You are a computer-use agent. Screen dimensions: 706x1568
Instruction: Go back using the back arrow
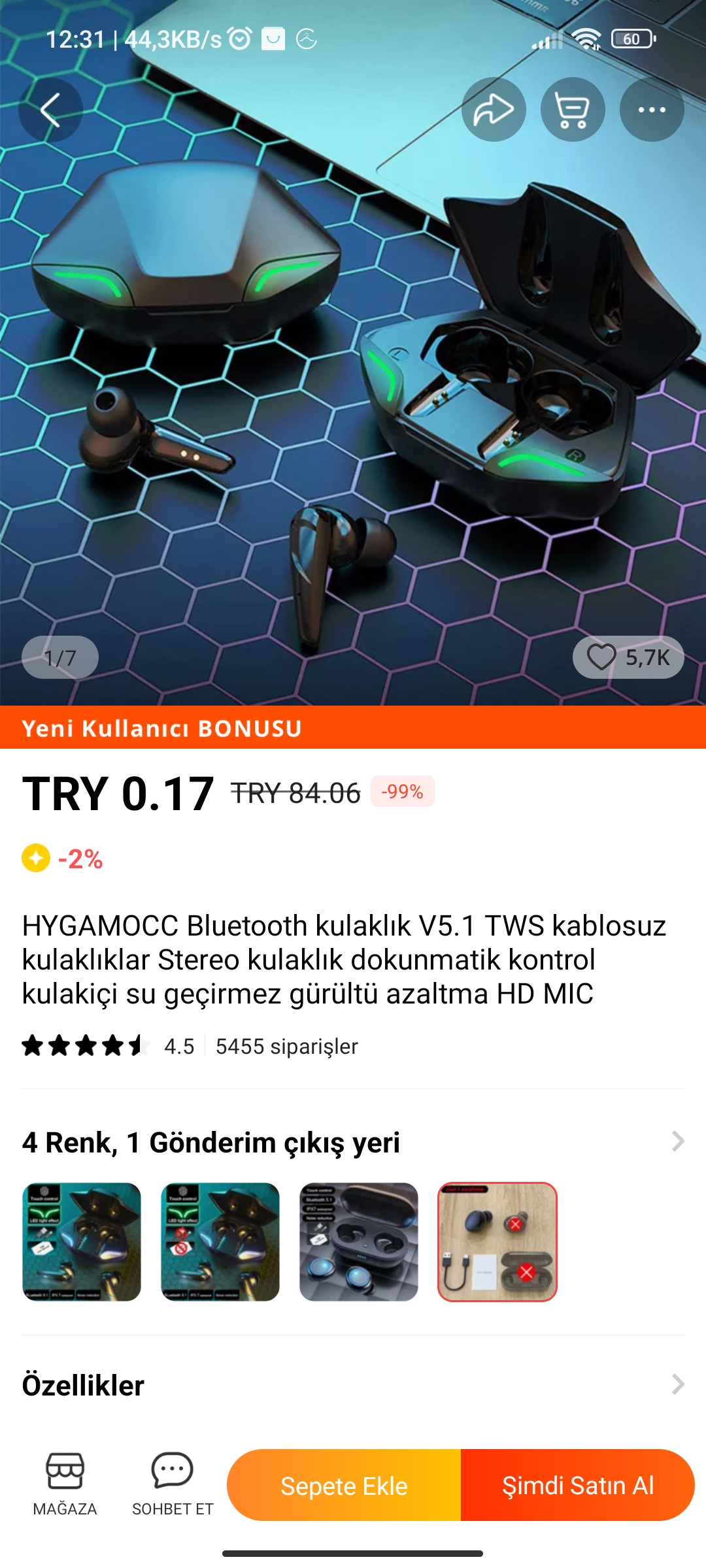50,110
